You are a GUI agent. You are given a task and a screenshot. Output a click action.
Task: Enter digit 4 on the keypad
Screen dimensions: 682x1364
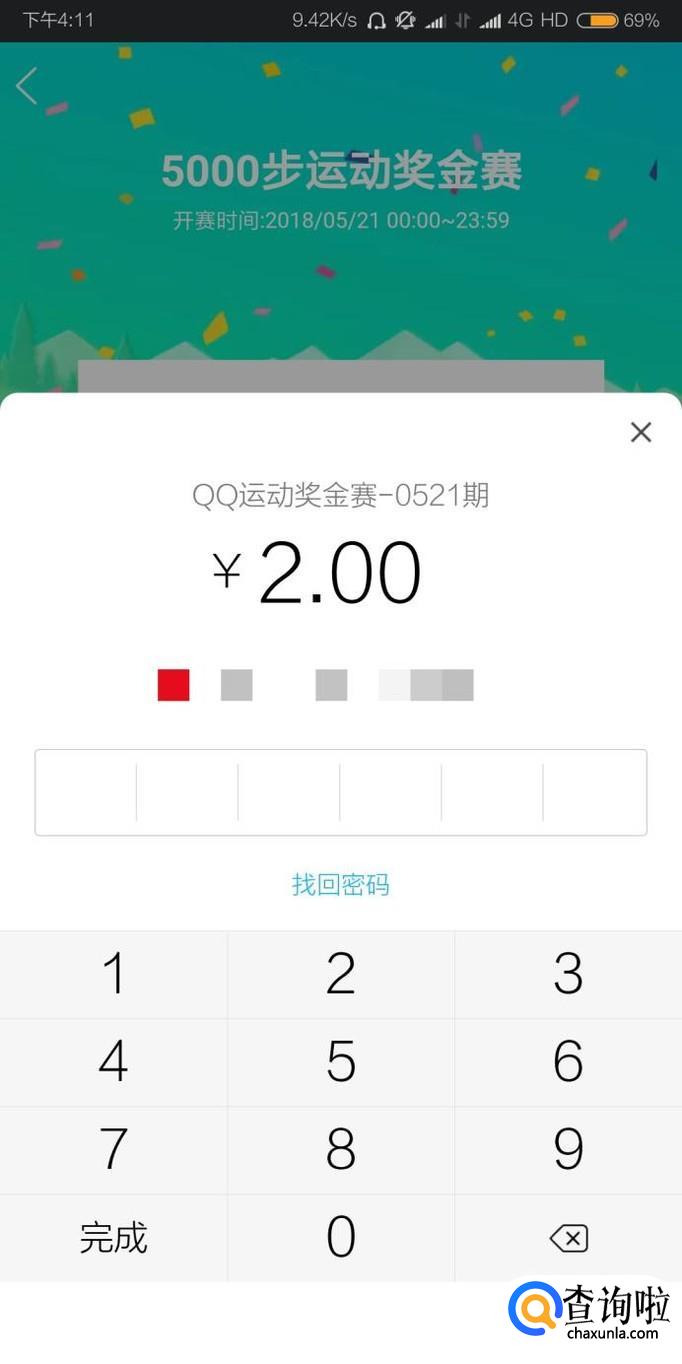pyautogui.click(x=114, y=1062)
